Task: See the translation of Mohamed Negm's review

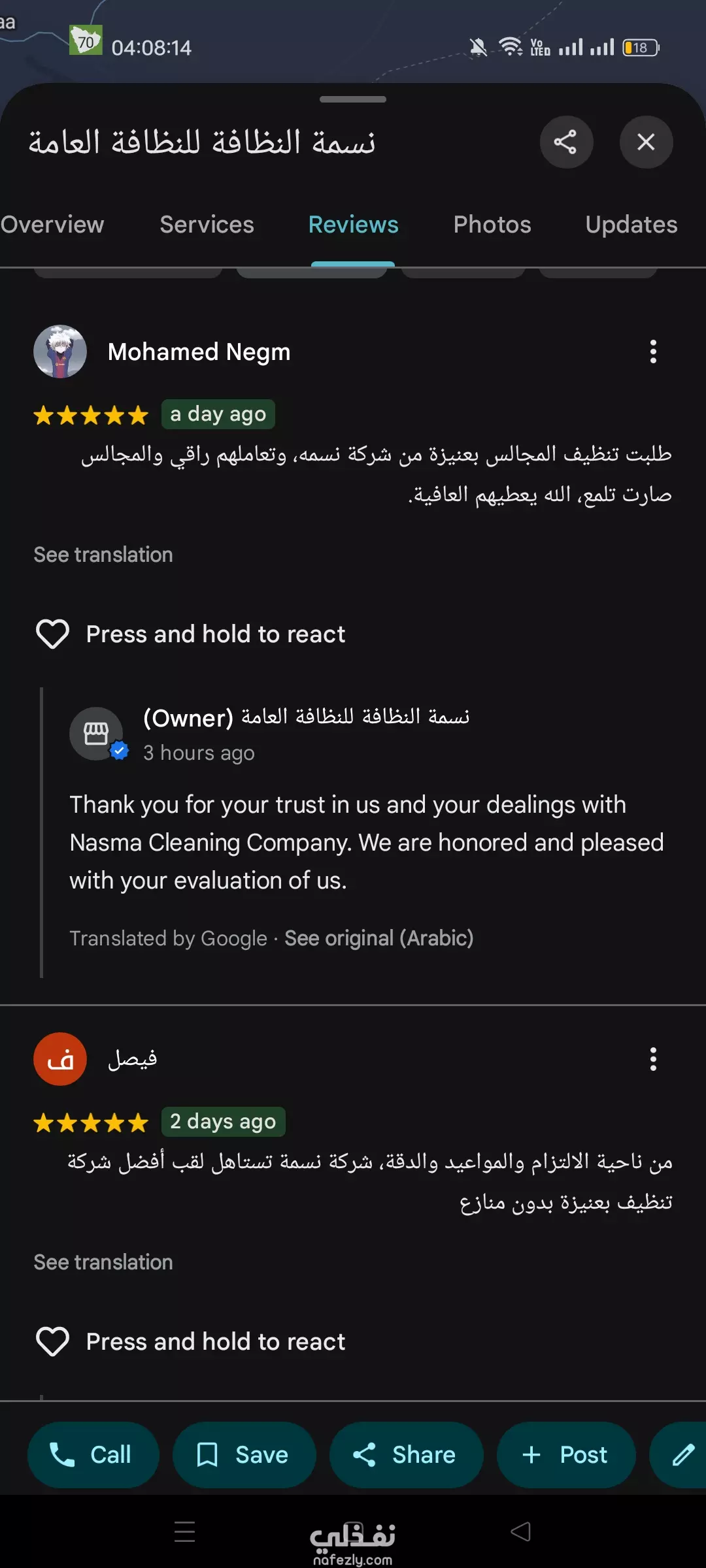Action: [103, 555]
